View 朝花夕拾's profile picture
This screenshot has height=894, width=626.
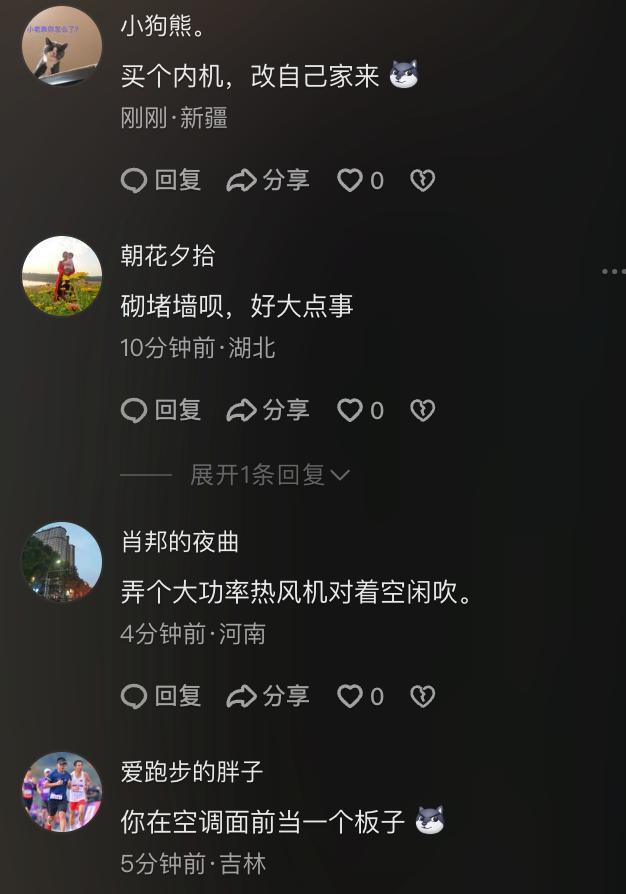(x=62, y=276)
